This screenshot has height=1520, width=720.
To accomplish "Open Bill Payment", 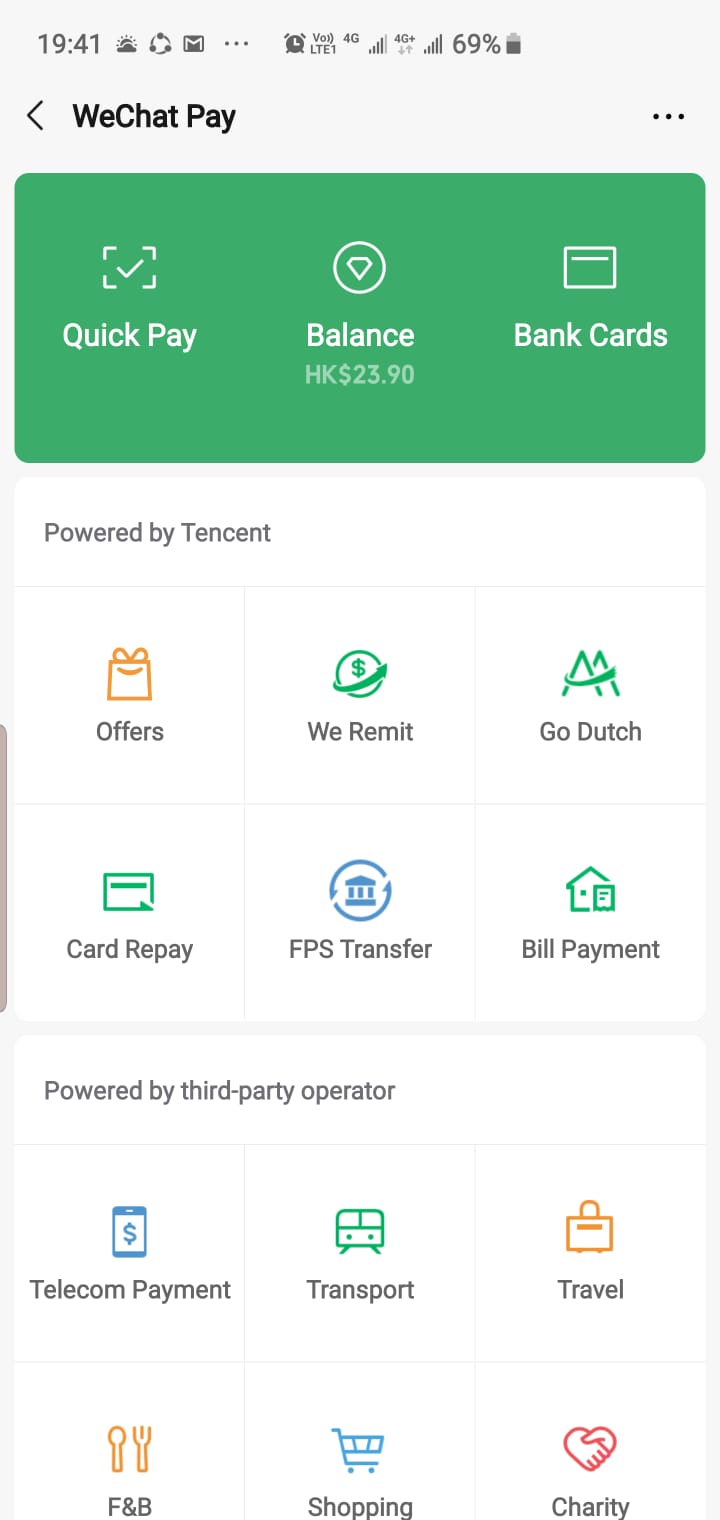I will coord(590,912).
